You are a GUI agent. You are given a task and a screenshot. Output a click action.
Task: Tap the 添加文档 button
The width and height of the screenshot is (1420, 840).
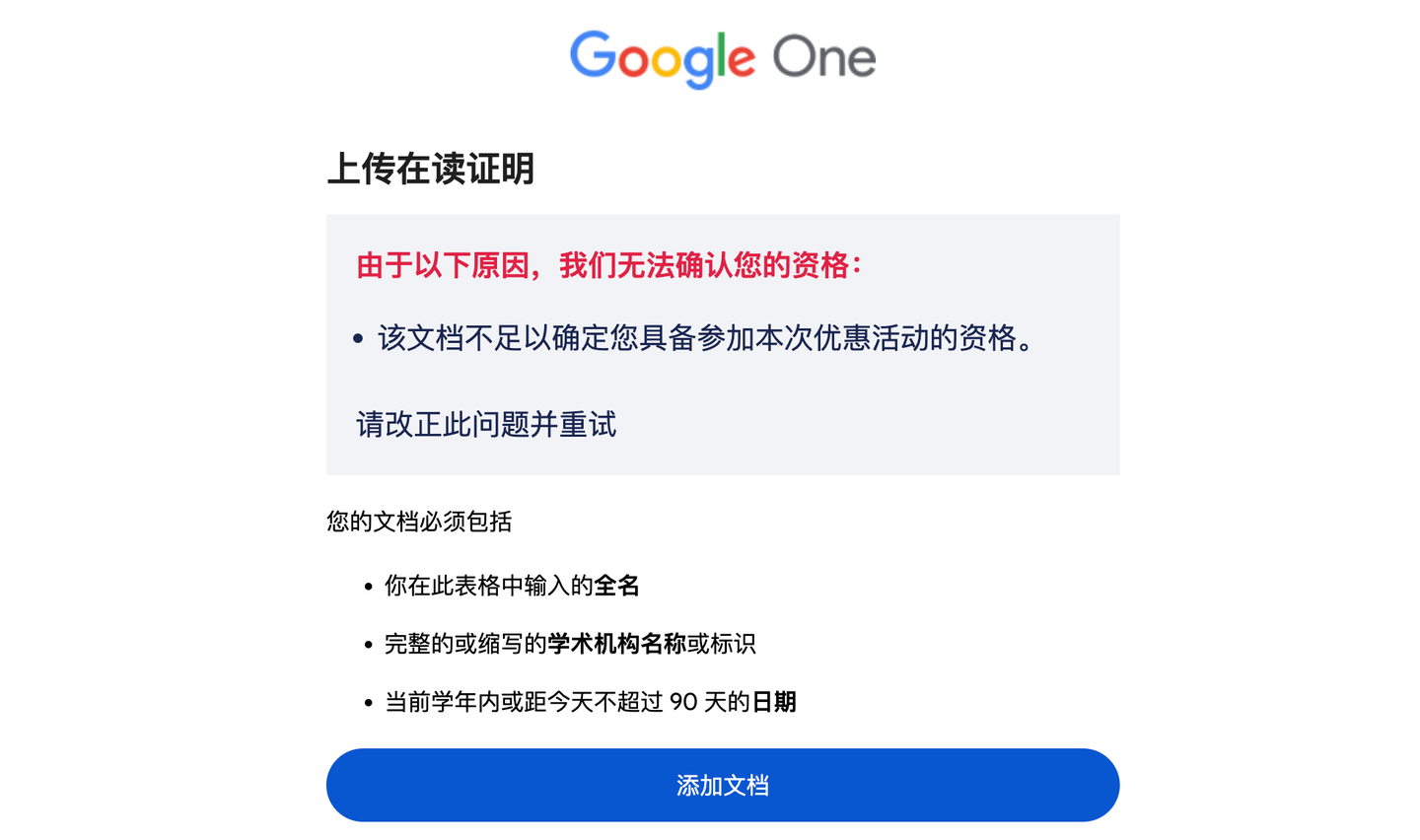722,785
